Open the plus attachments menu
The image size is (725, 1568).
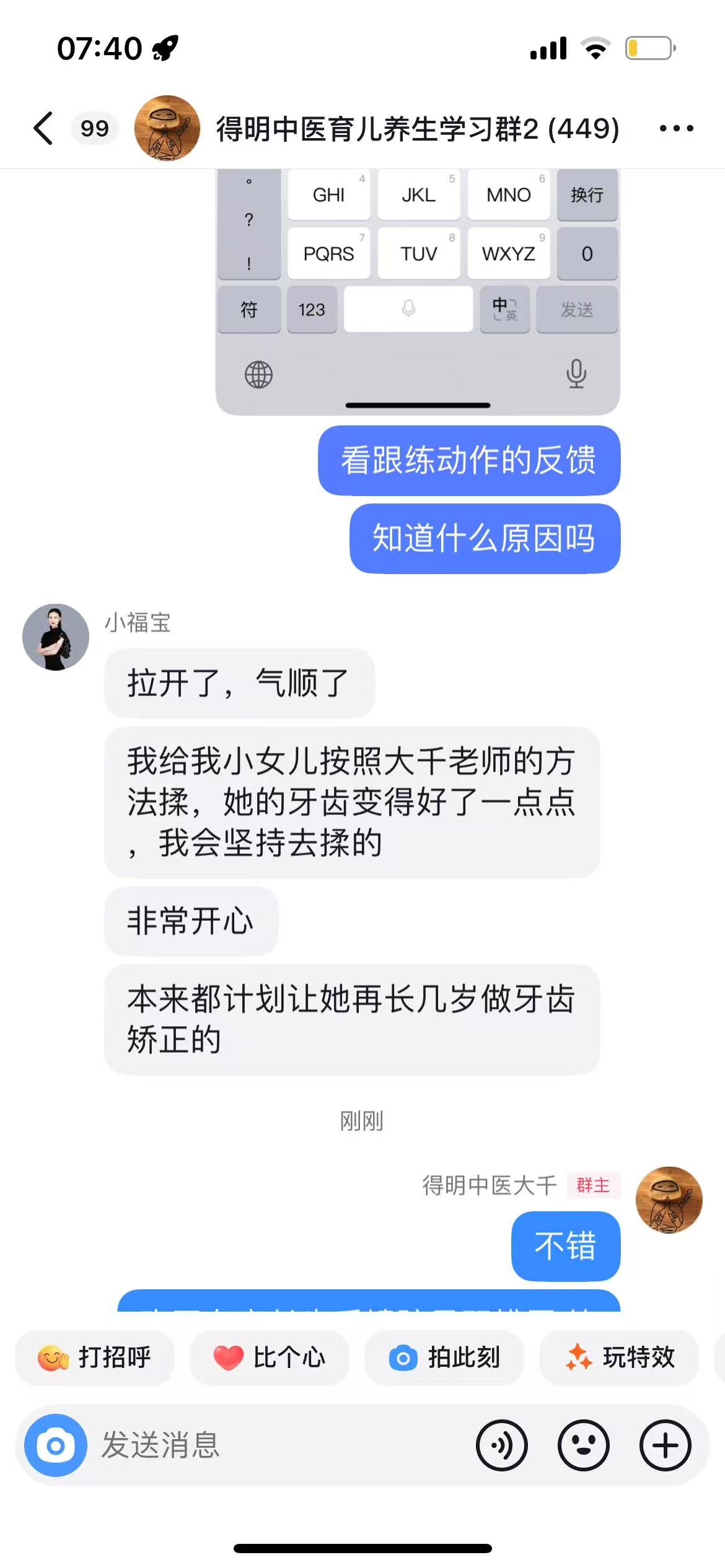(x=665, y=1445)
